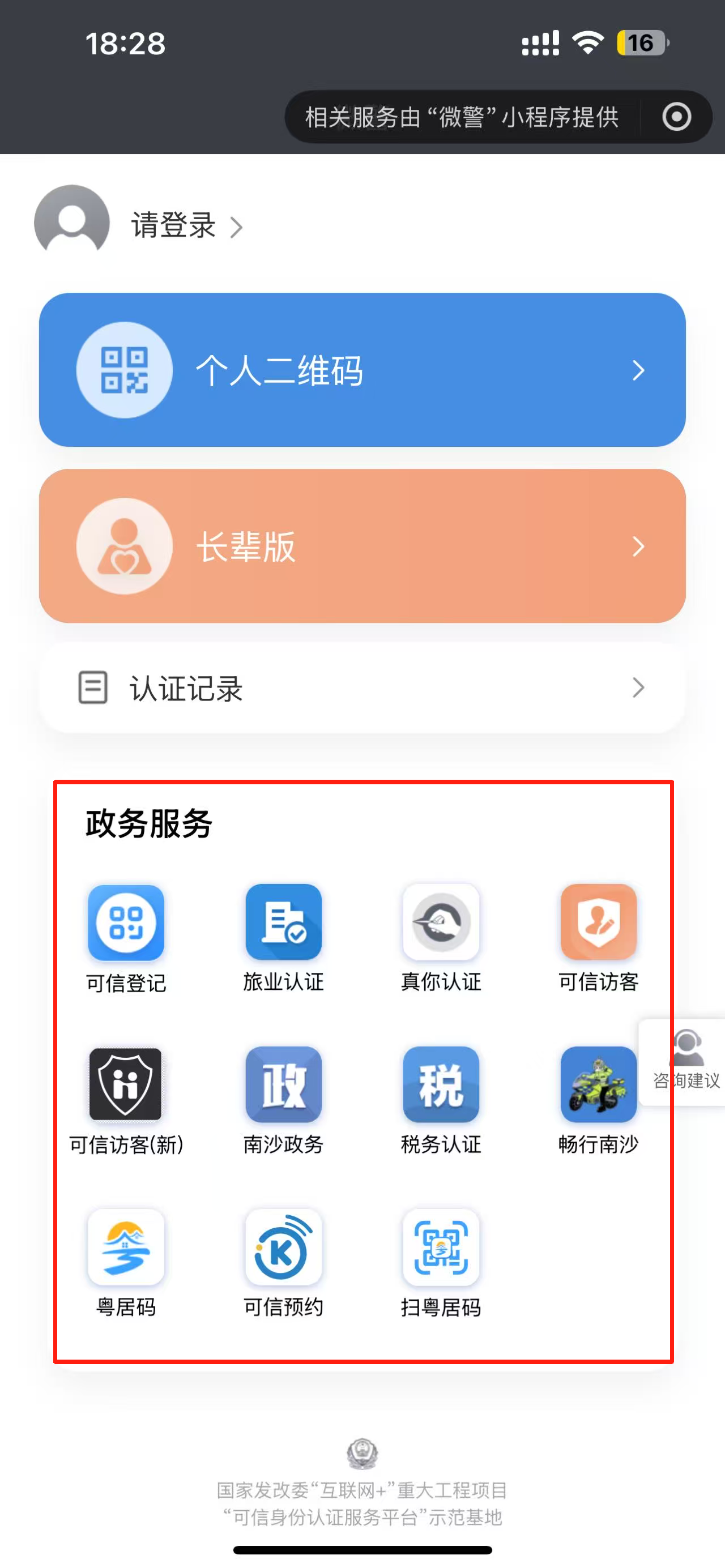725x1568 pixels.
Task: Tap the mini program close circle icon
Action: click(676, 117)
